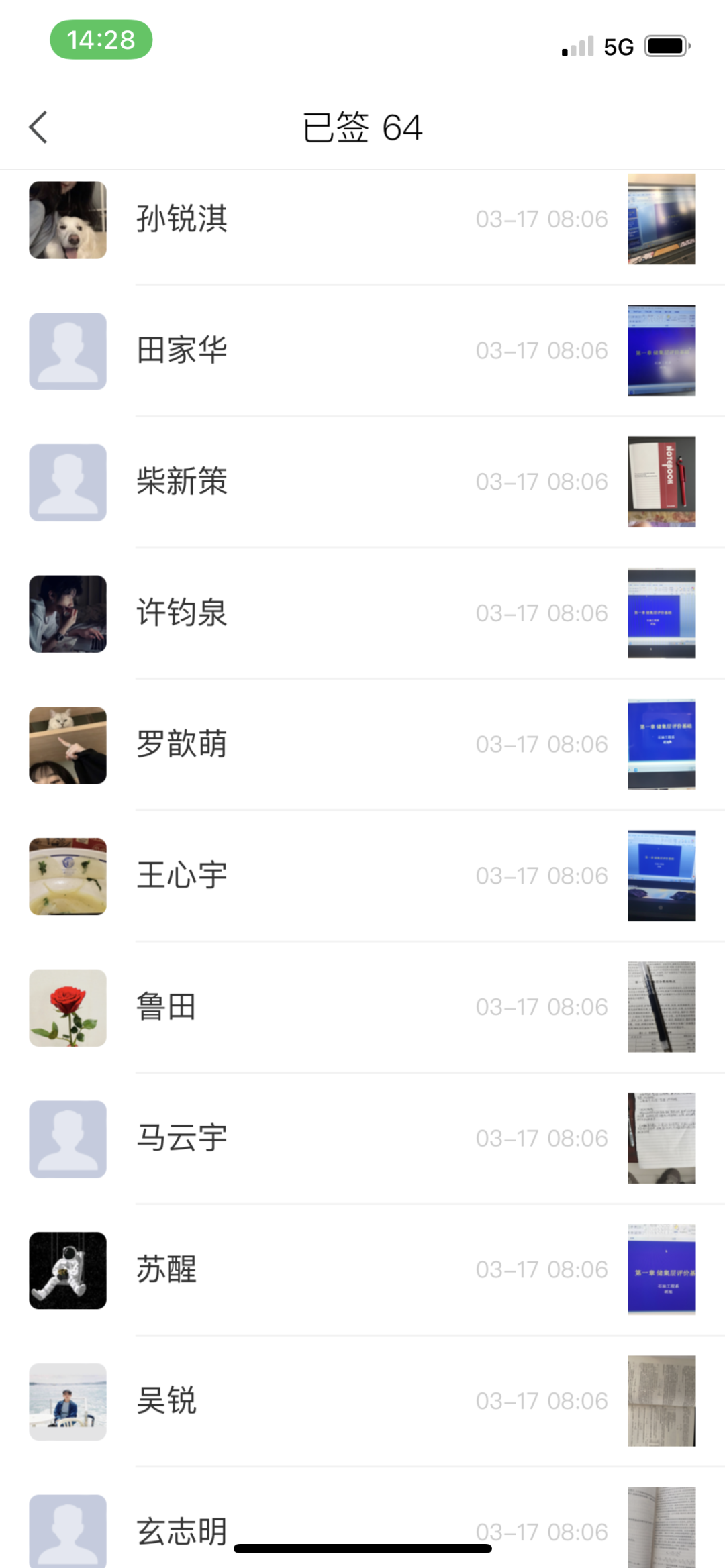Select the 许钧泉 row

point(302,613)
